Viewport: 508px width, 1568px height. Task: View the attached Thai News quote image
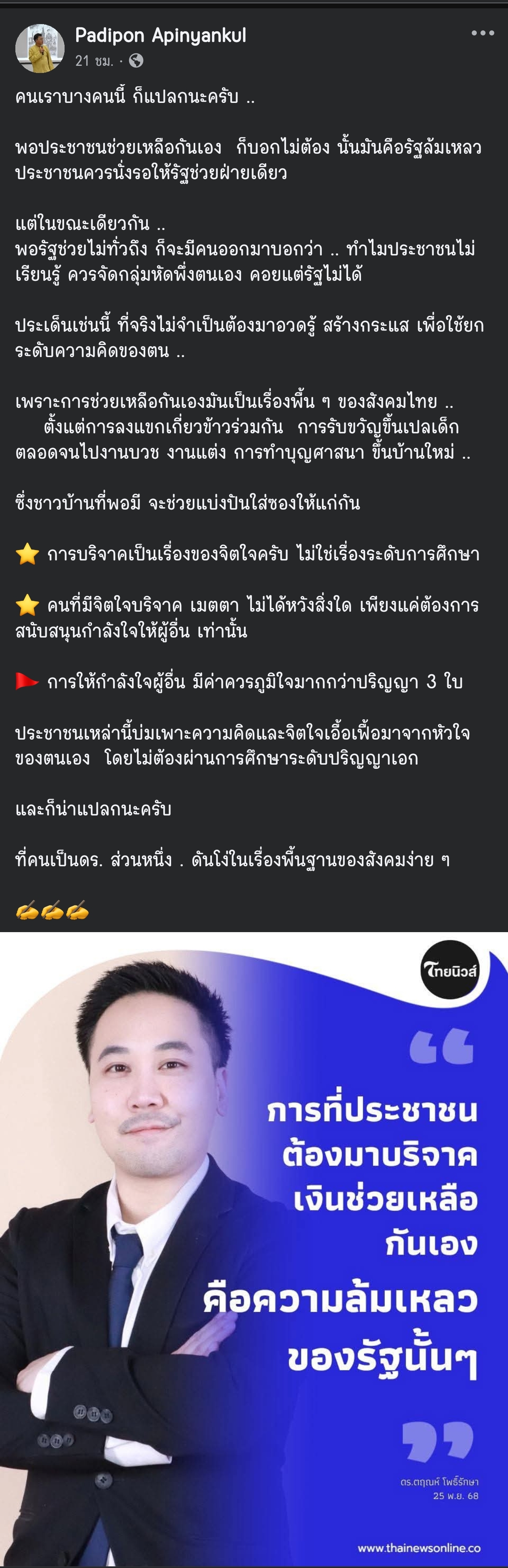254,1248
